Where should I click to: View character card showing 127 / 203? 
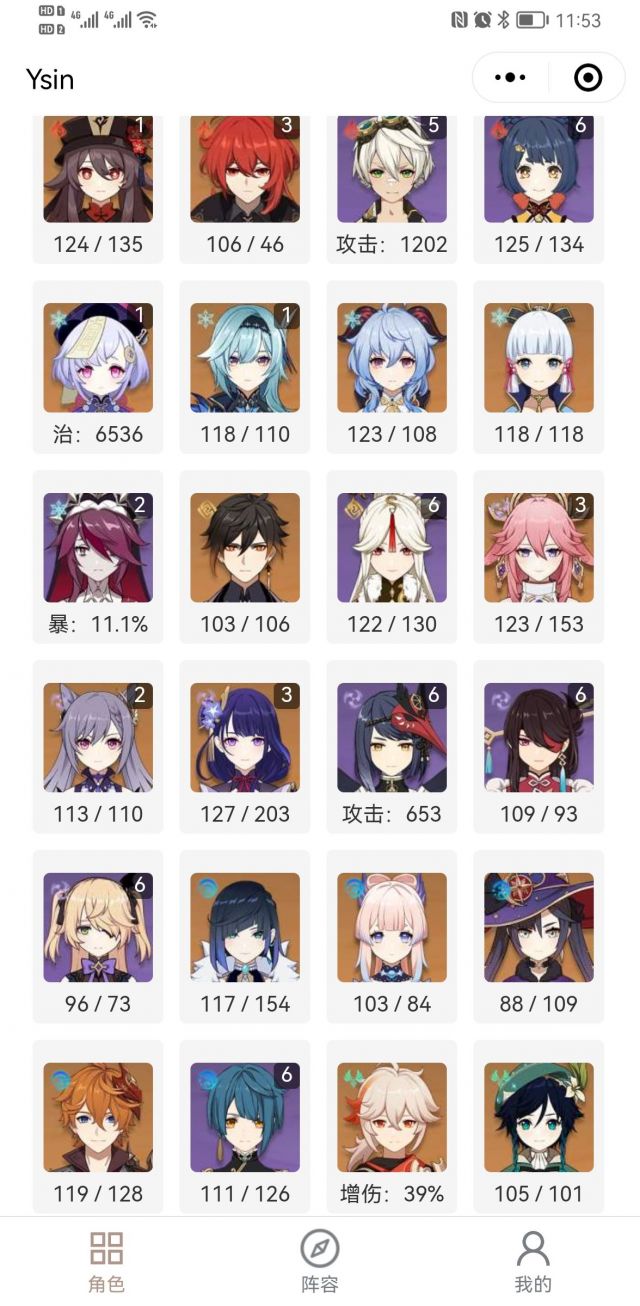point(245,746)
